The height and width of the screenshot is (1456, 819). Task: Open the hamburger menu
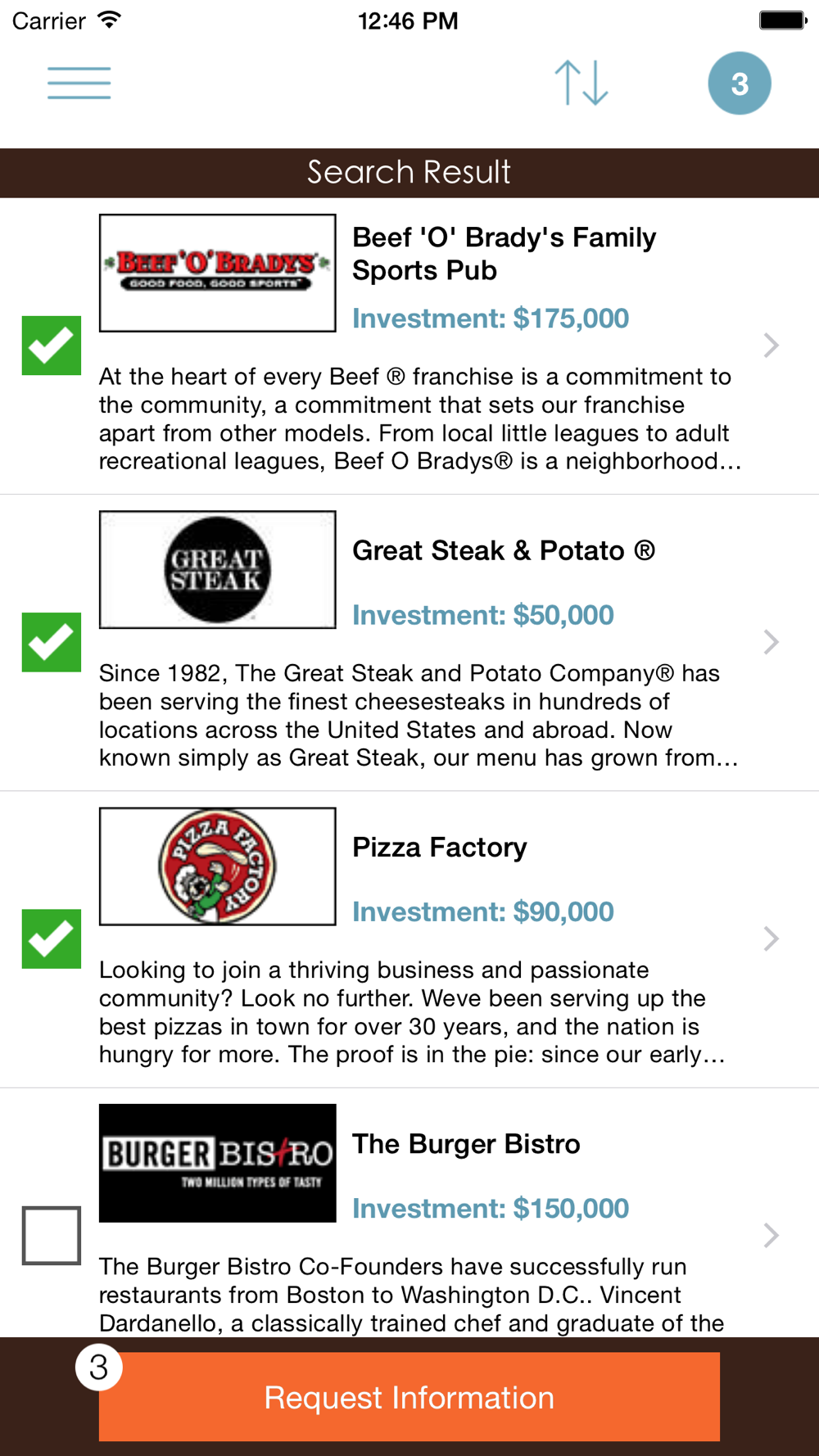79,84
